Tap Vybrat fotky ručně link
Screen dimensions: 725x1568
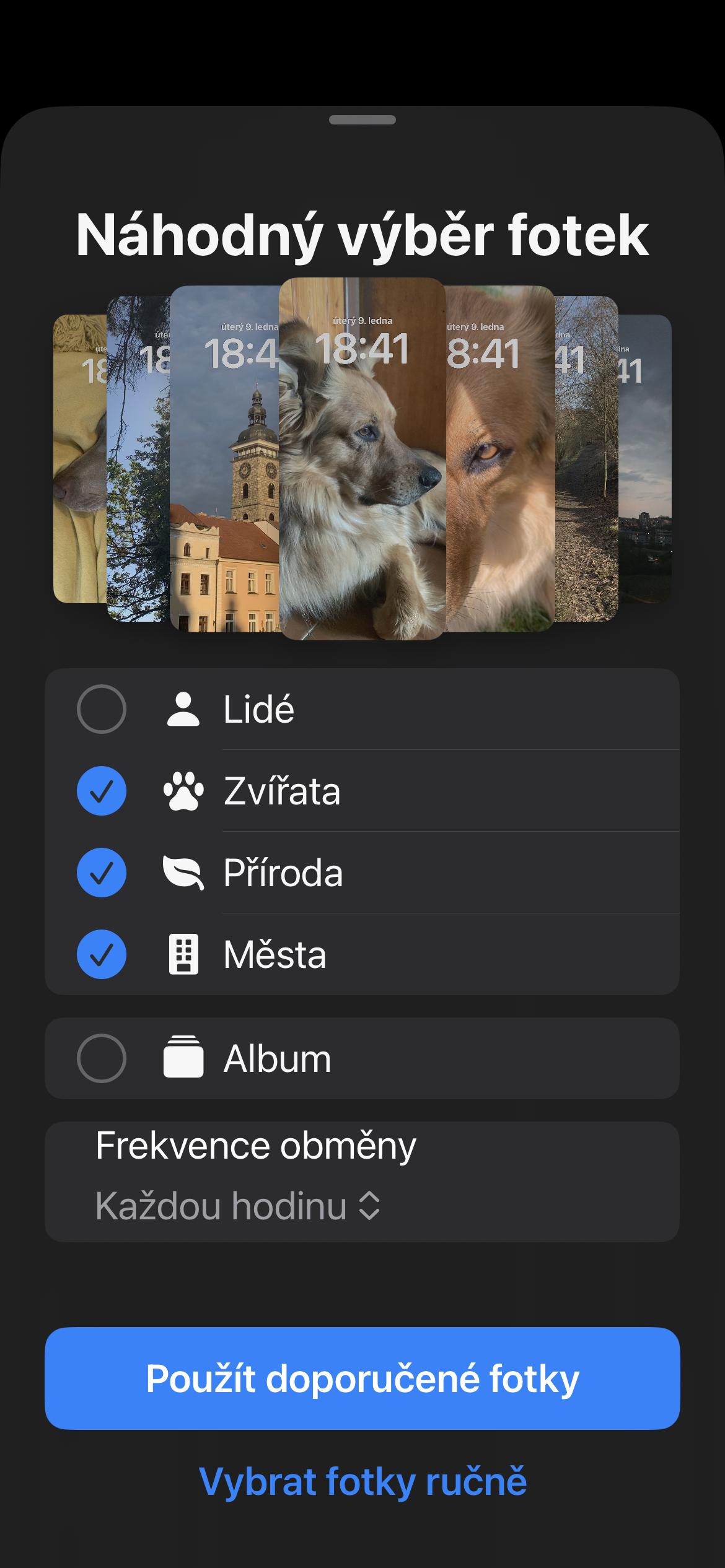click(x=362, y=1482)
